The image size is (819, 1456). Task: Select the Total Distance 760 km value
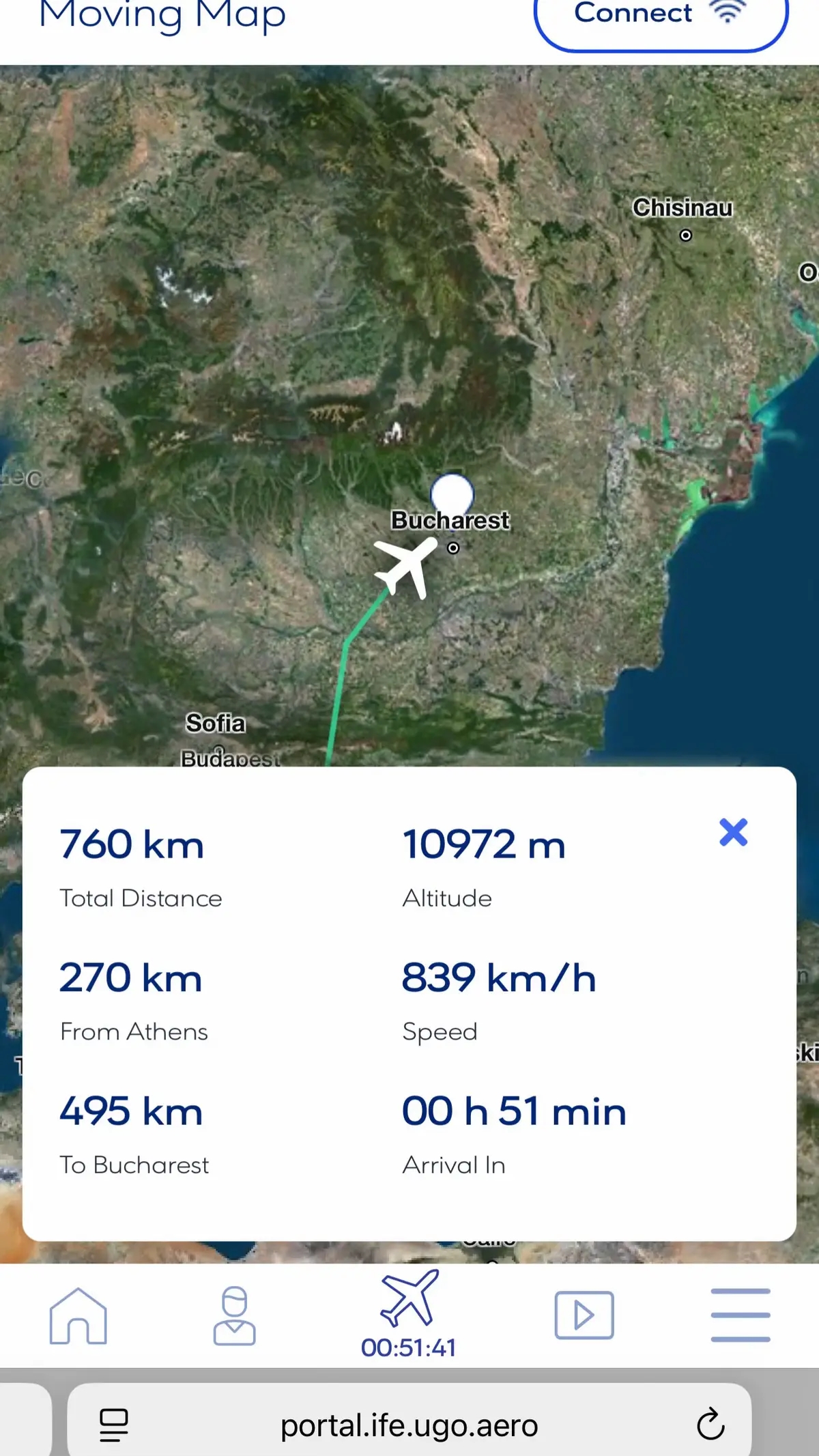[132, 844]
